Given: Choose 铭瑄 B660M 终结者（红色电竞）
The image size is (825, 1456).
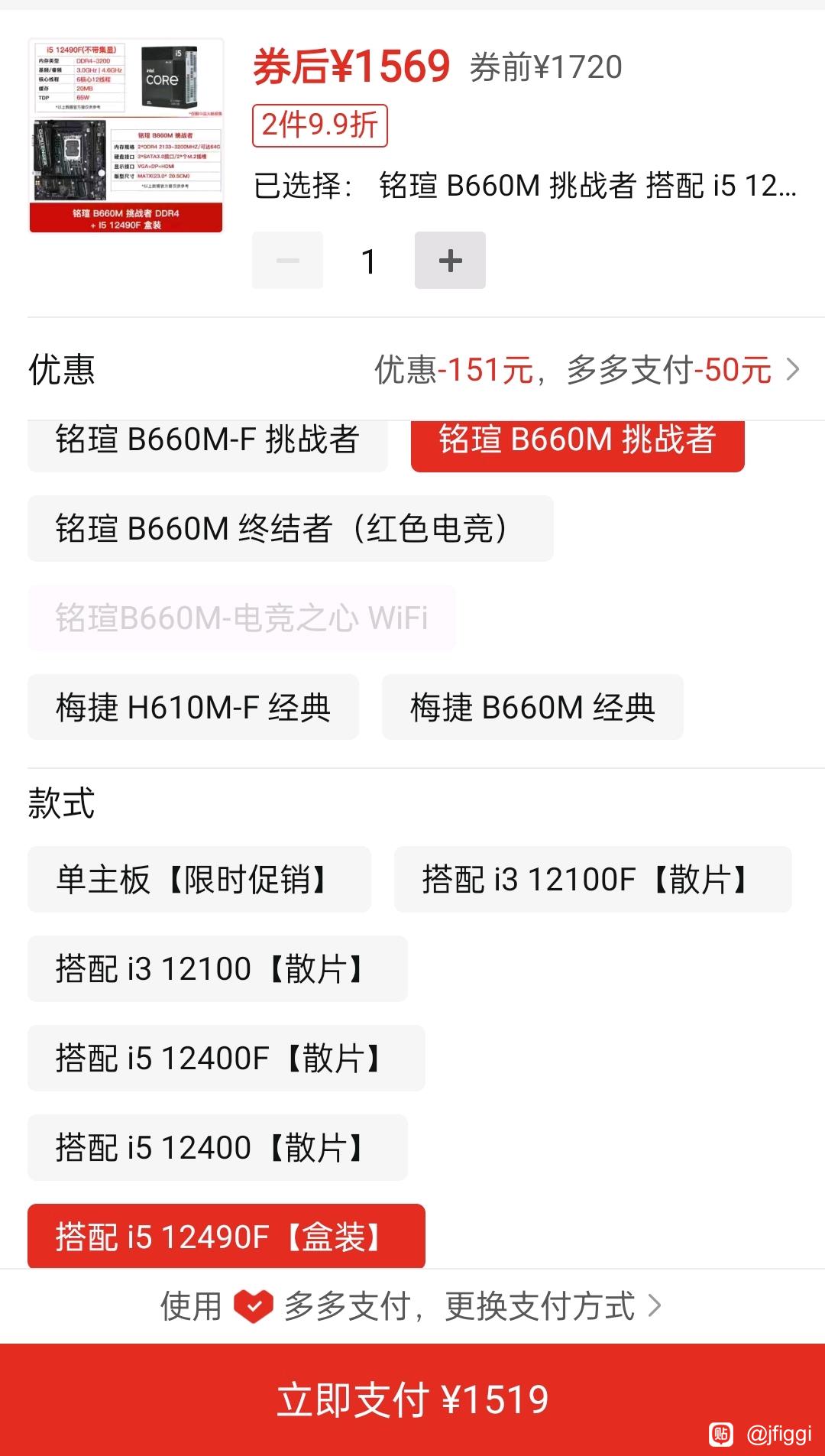Looking at the screenshot, I should [x=290, y=528].
